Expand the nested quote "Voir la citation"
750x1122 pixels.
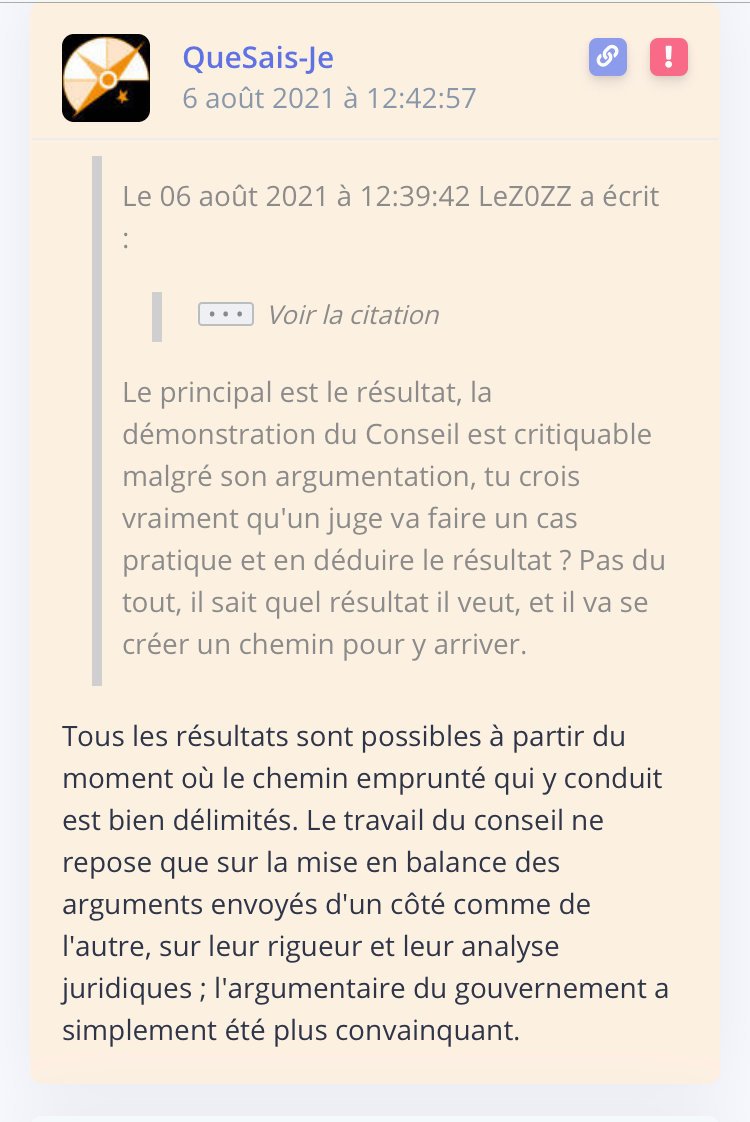coord(318,314)
